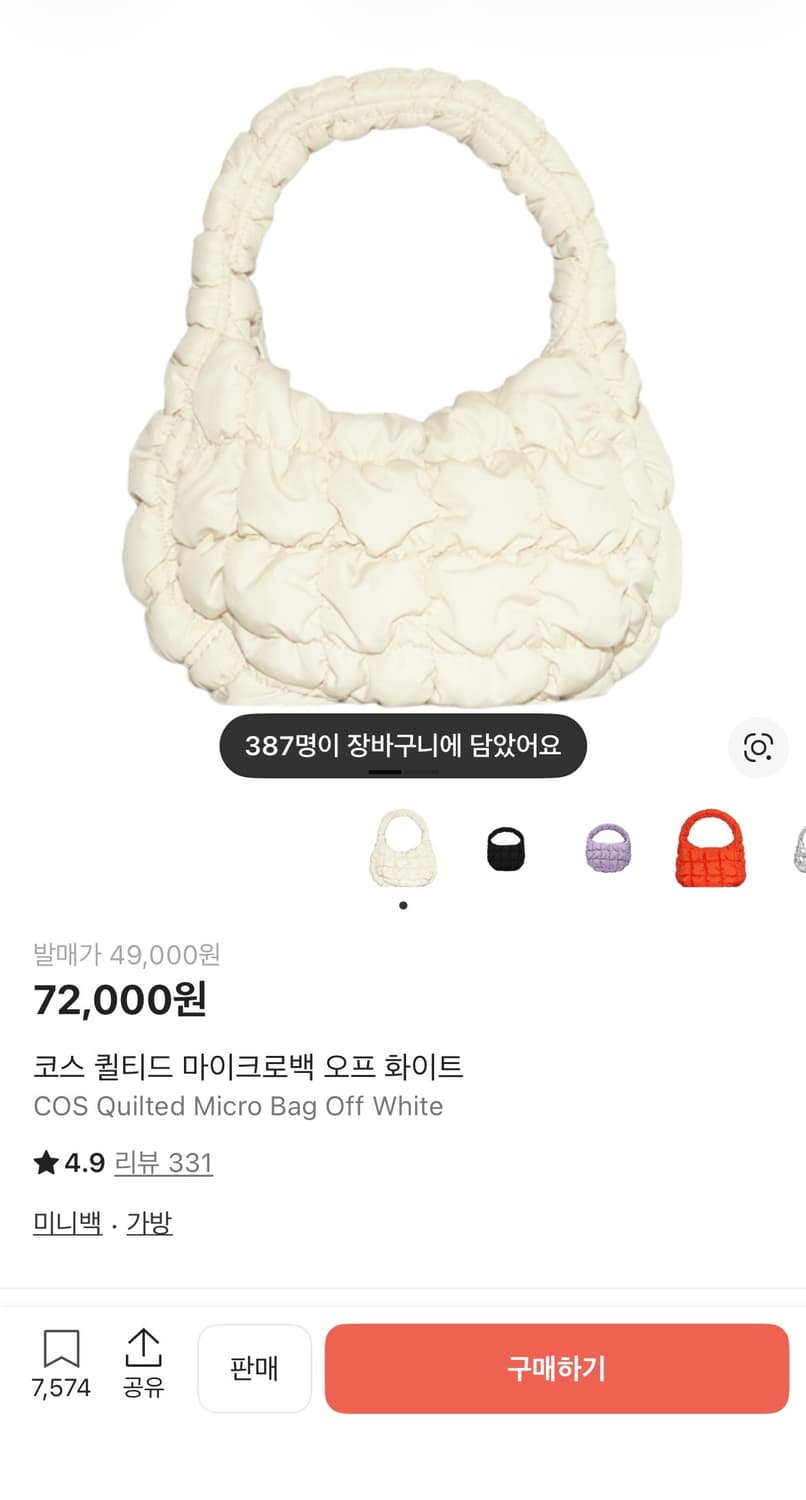Open the 가방 category link
806x1500 pixels.
(x=150, y=1222)
